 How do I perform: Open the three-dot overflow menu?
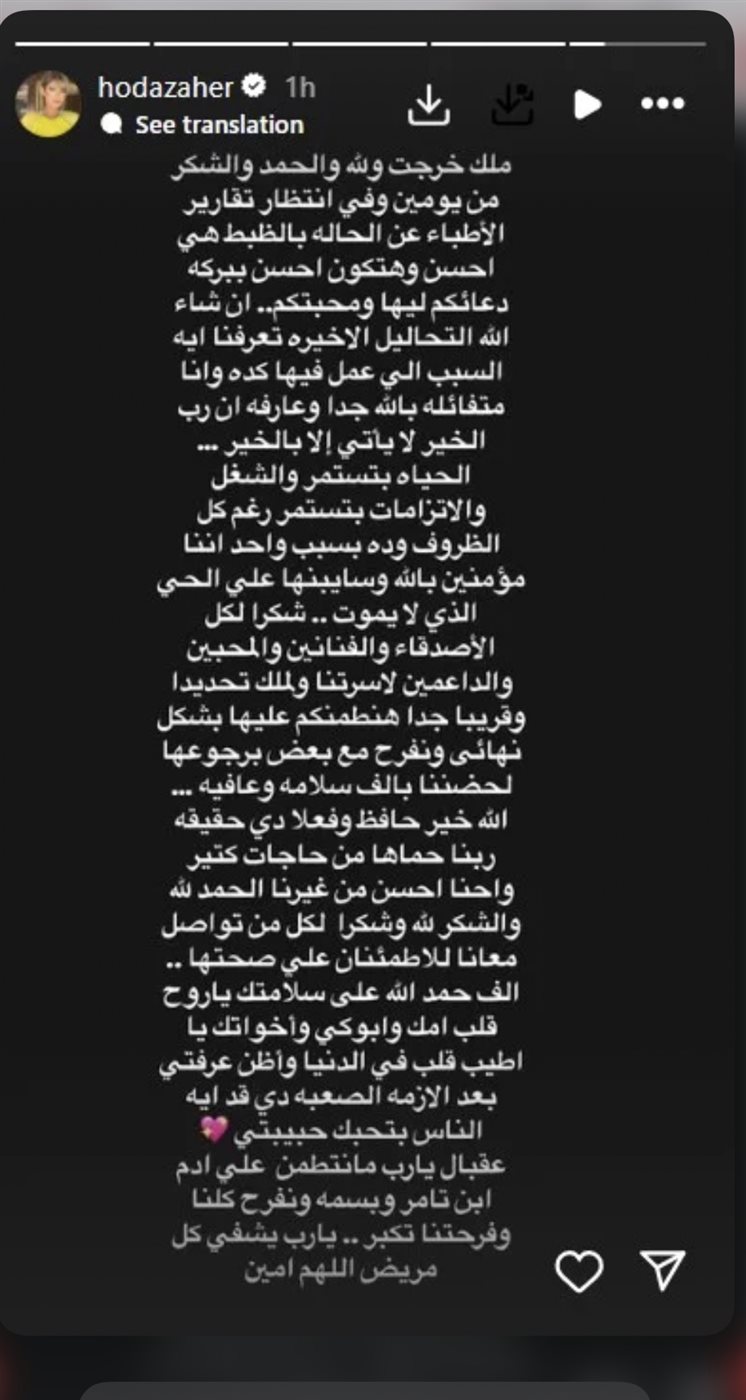click(661, 103)
